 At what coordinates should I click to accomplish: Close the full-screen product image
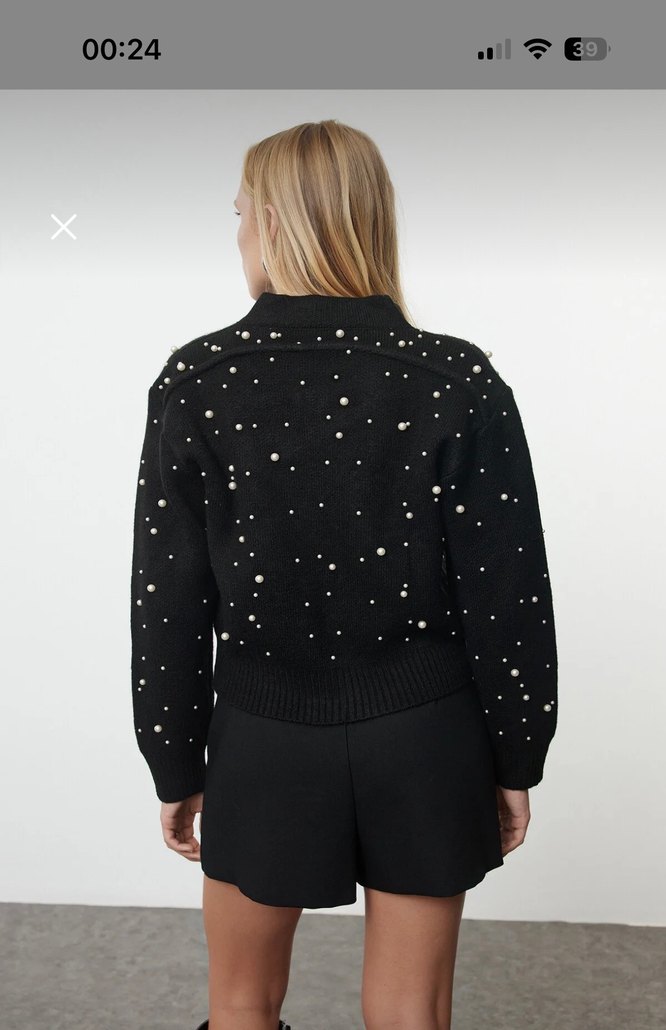tap(63, 227)
